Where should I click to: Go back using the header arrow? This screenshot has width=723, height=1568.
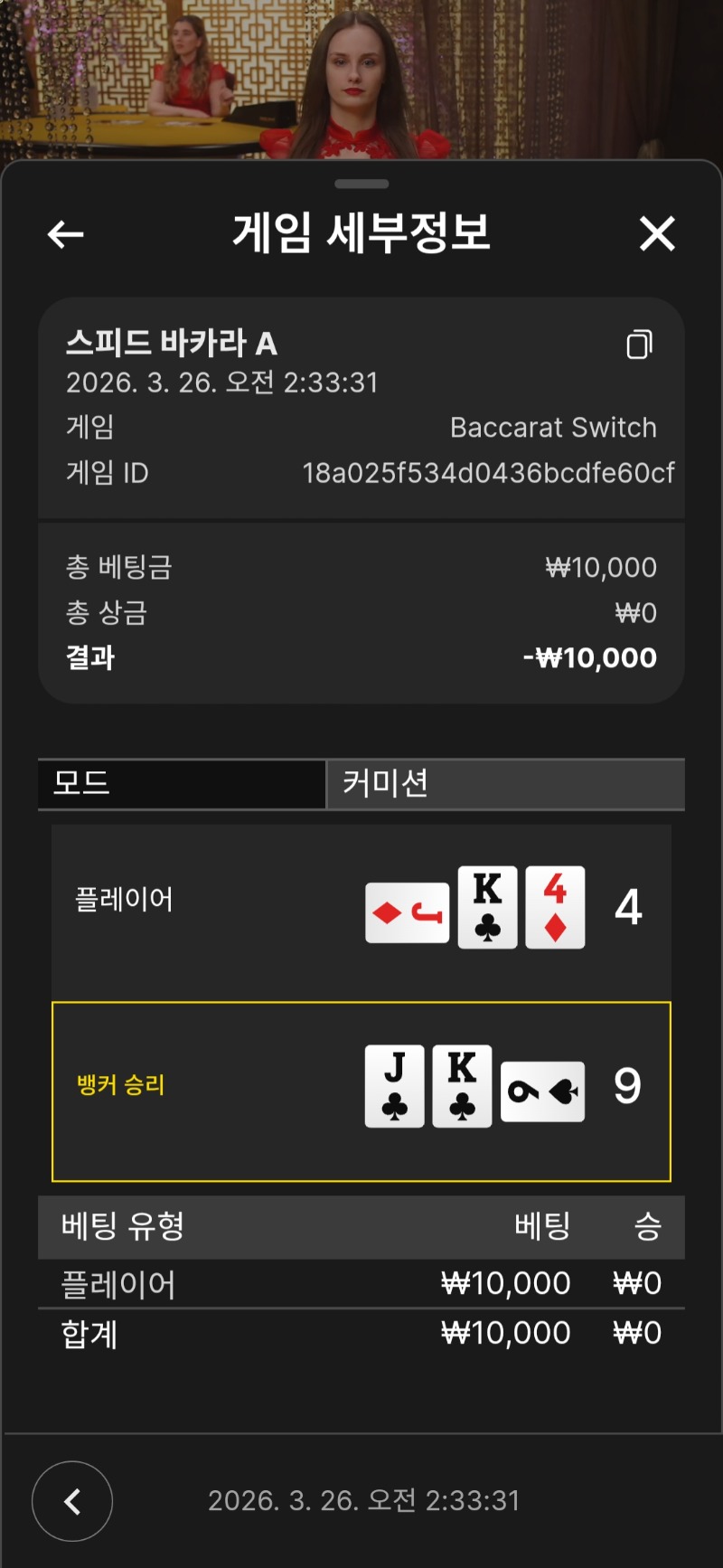[65, 234]
